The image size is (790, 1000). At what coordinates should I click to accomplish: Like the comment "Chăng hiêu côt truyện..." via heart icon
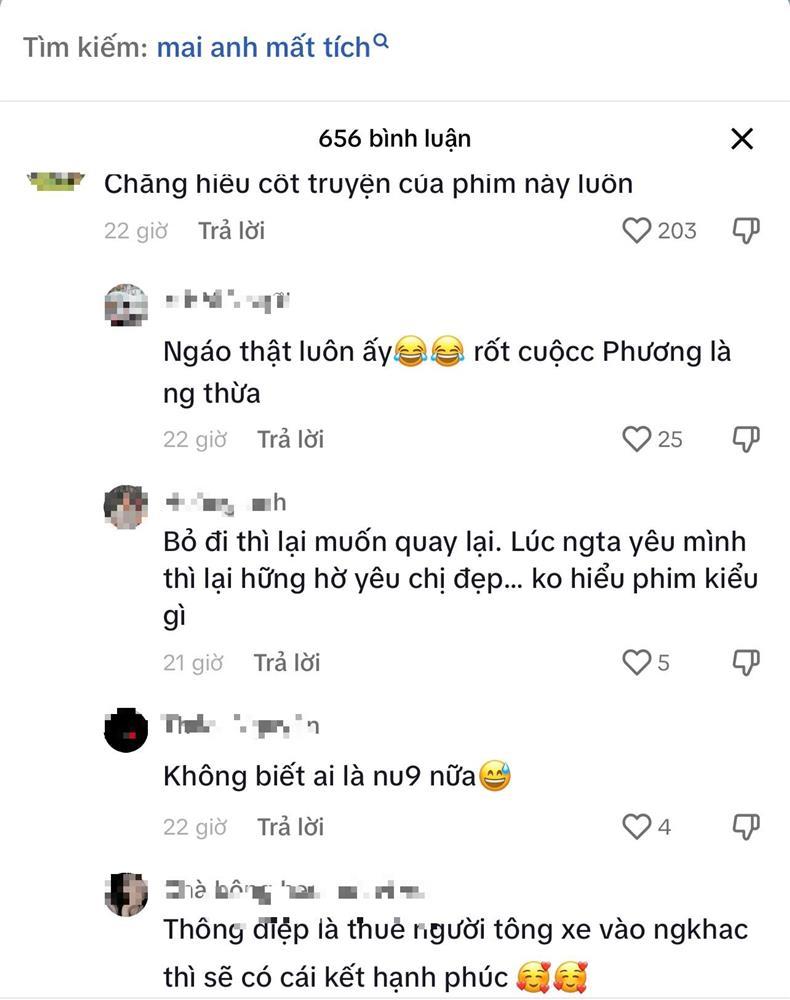coord(637,230)
